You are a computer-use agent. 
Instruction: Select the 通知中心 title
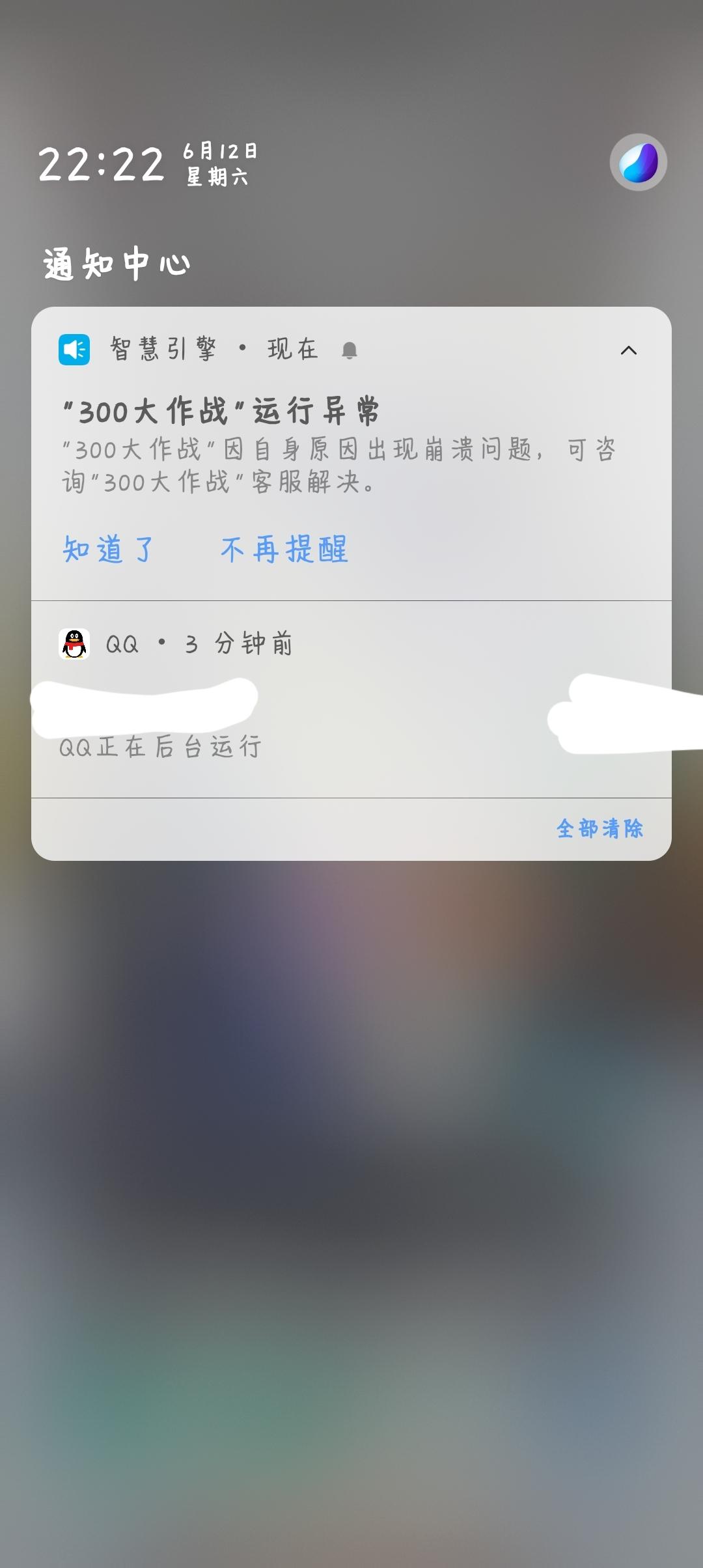click(116, 262)
